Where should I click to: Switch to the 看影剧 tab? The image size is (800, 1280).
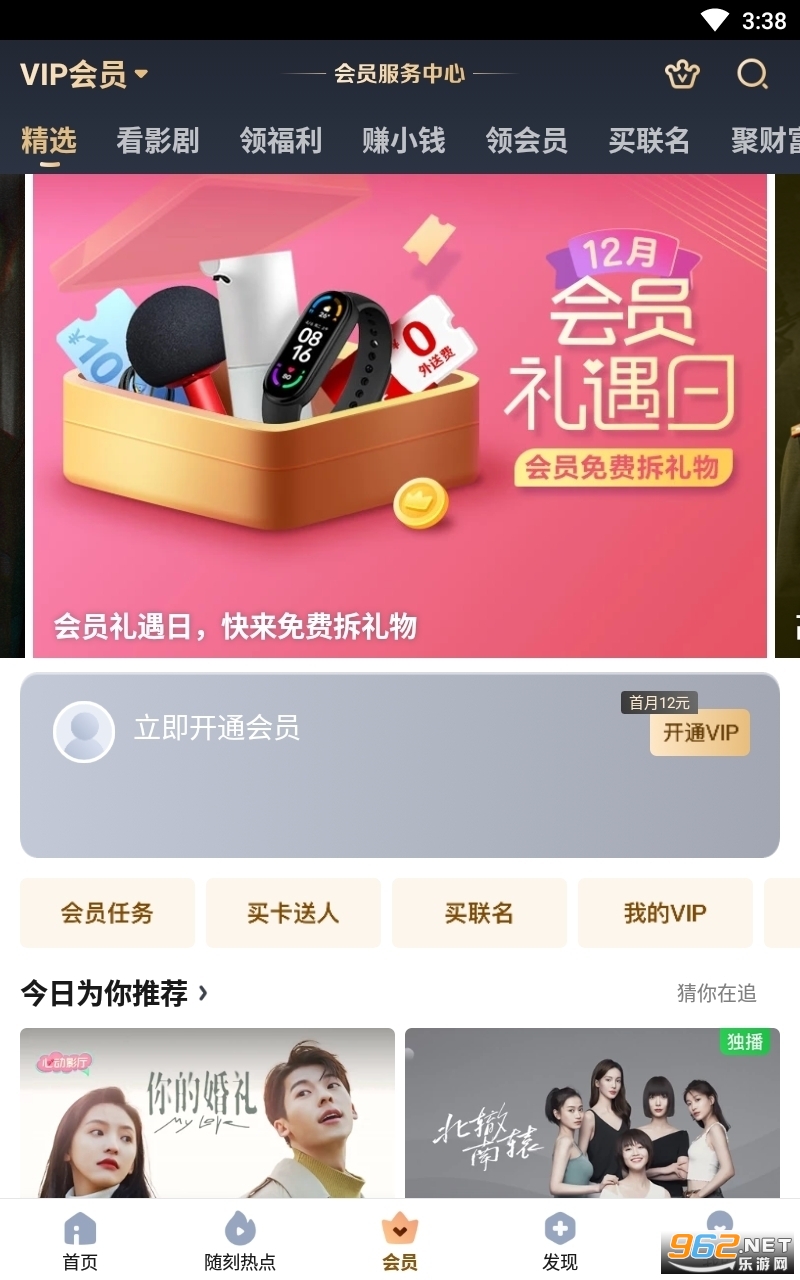(158, 141)
